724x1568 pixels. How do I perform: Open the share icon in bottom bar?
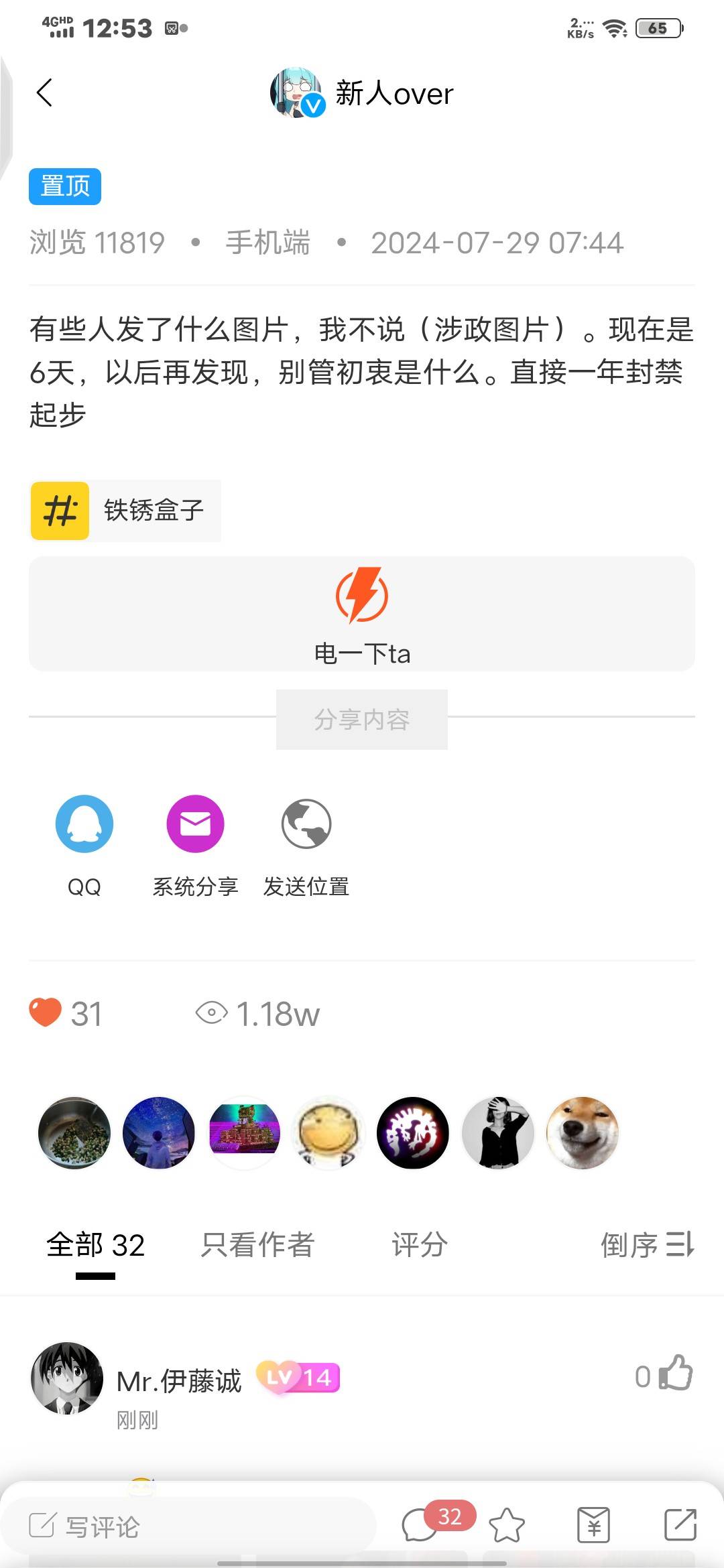coord(680,1525)
